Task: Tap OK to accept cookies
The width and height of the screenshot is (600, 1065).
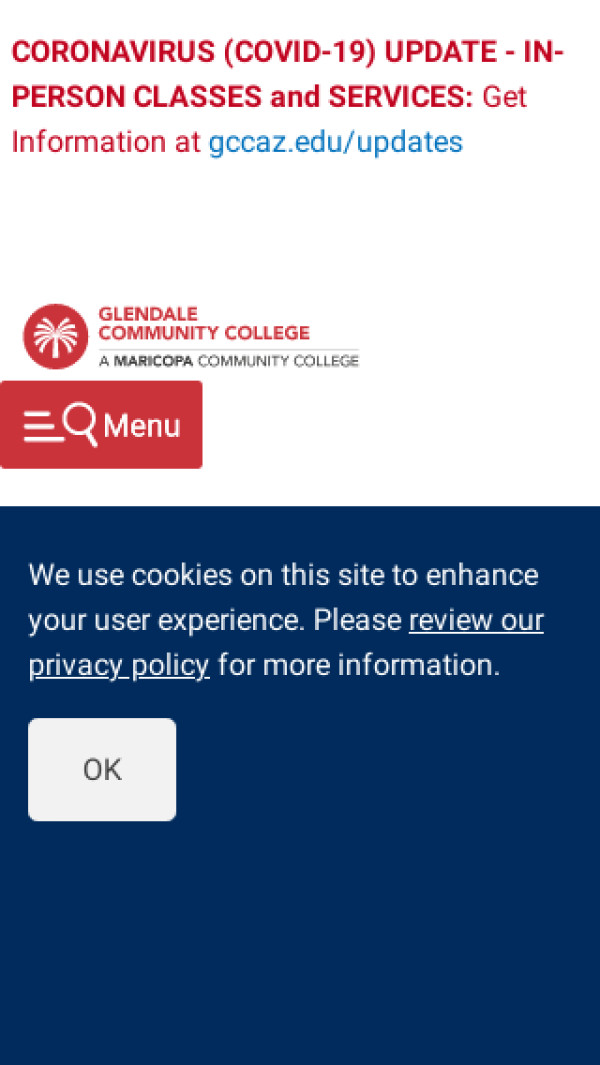Action: tap(102, 769)
